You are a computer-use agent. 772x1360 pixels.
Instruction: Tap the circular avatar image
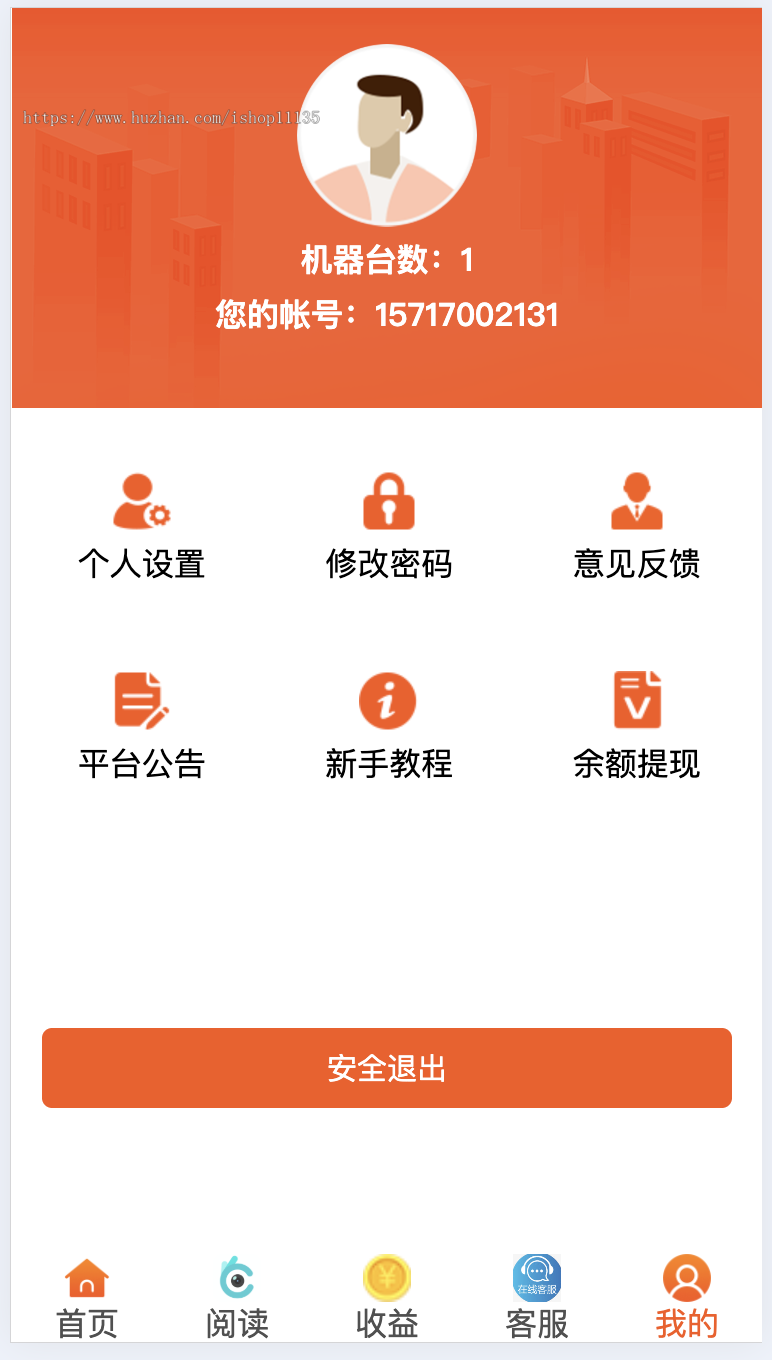coord(386,135)
